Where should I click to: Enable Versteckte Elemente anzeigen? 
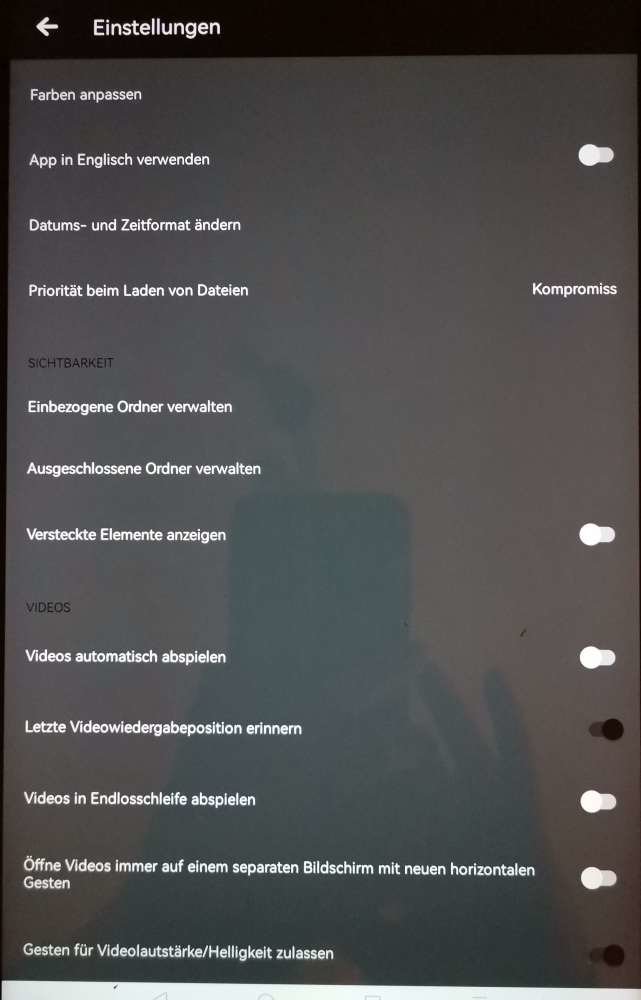point(597,535)
